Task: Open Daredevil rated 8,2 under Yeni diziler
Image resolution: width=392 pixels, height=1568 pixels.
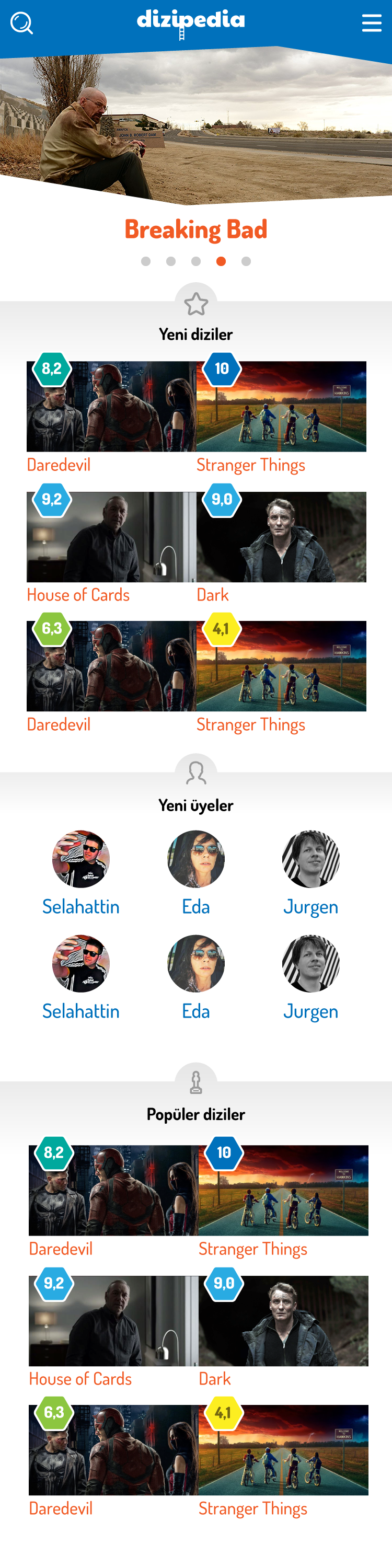Action: (x=111, y=407)
